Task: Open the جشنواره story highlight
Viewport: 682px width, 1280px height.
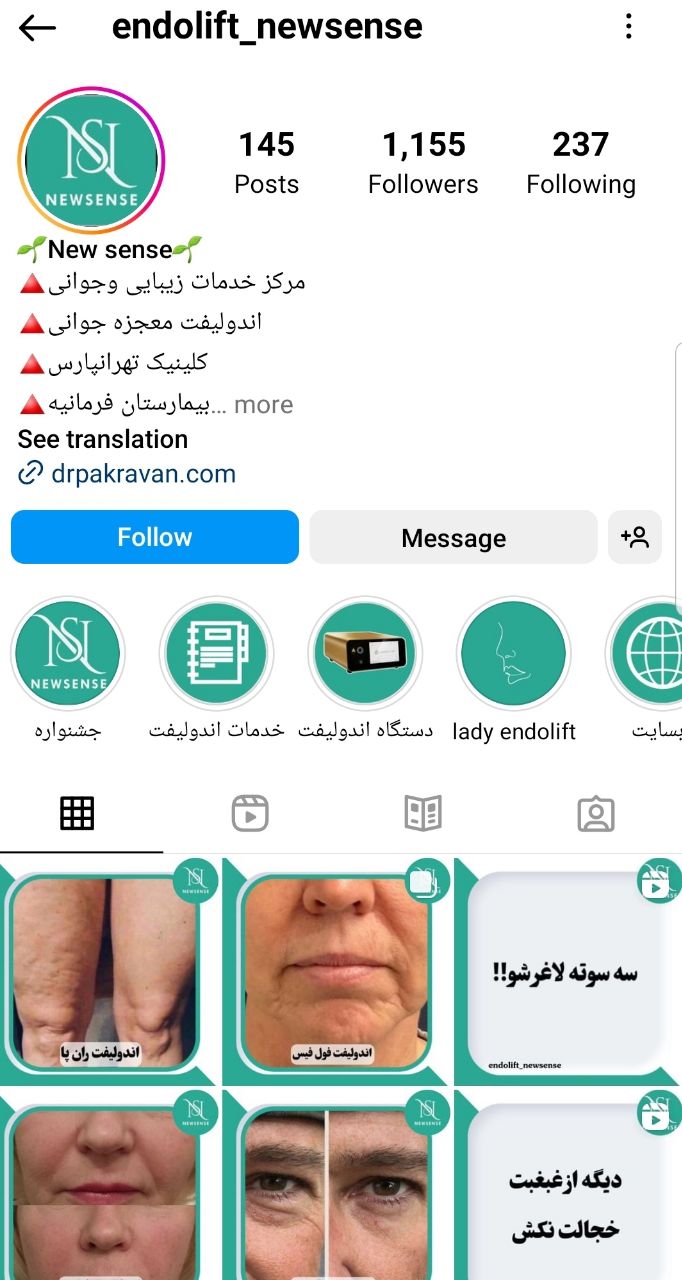Action: 69,654
